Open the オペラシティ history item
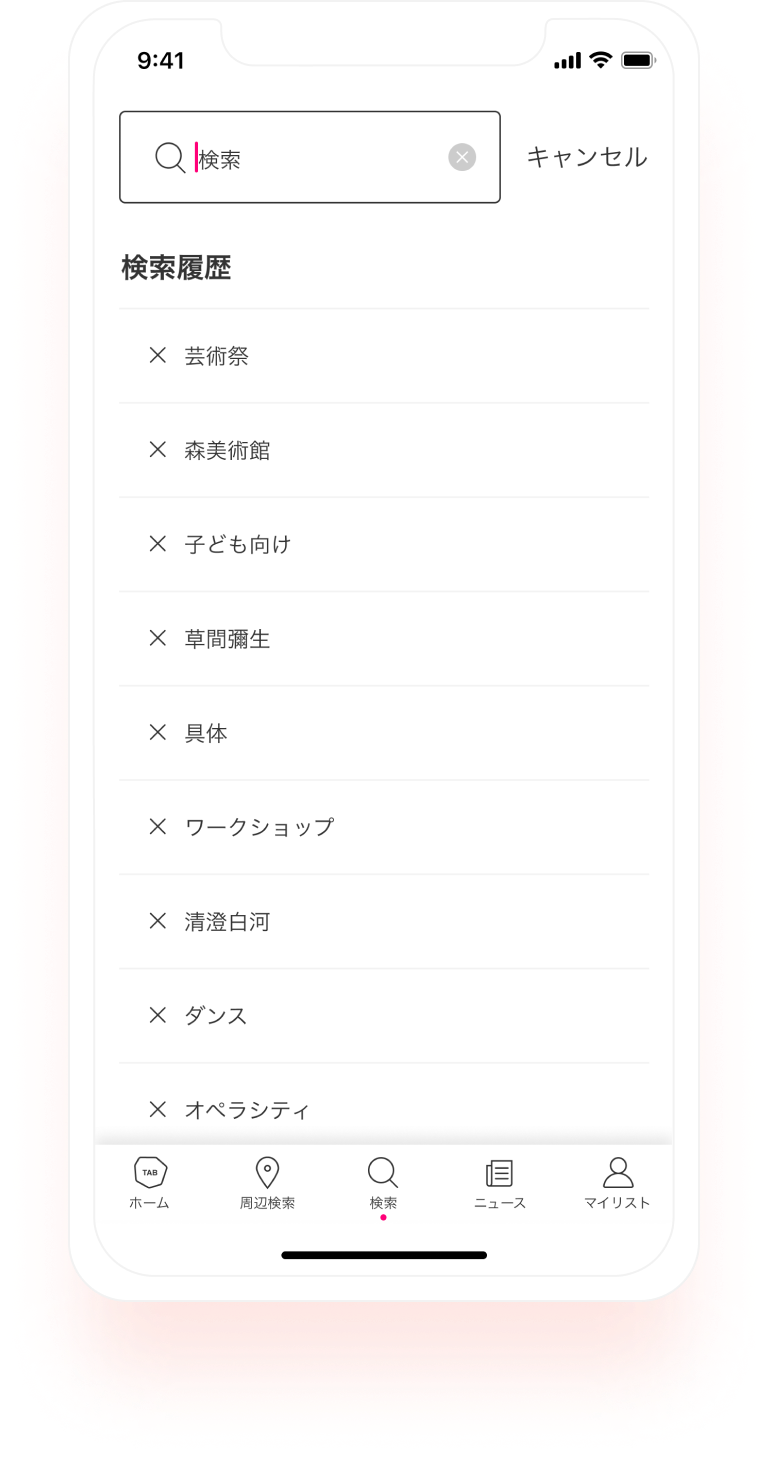Viewport: 768px width, 1458px height. [x=247, y=1110]
